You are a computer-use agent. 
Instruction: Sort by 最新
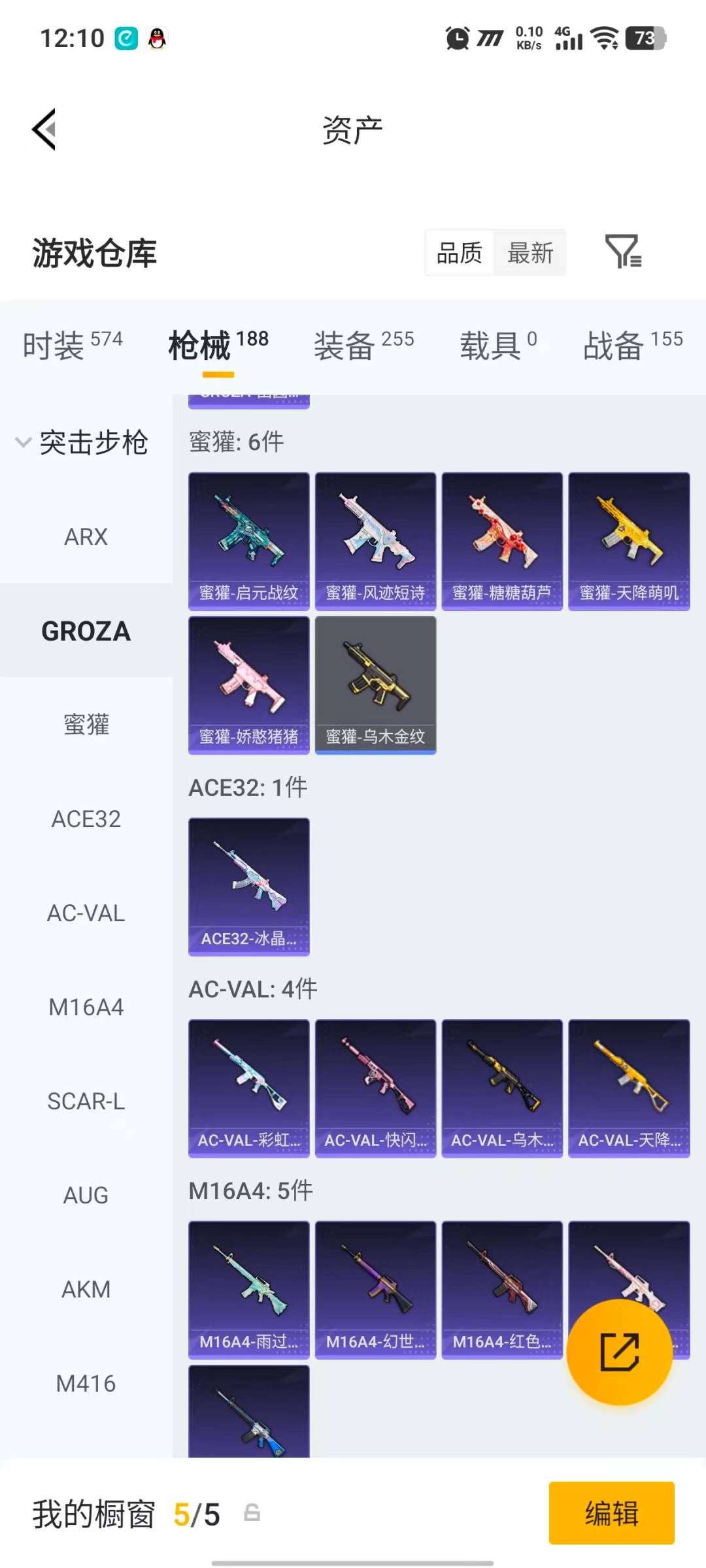point(530,253)
